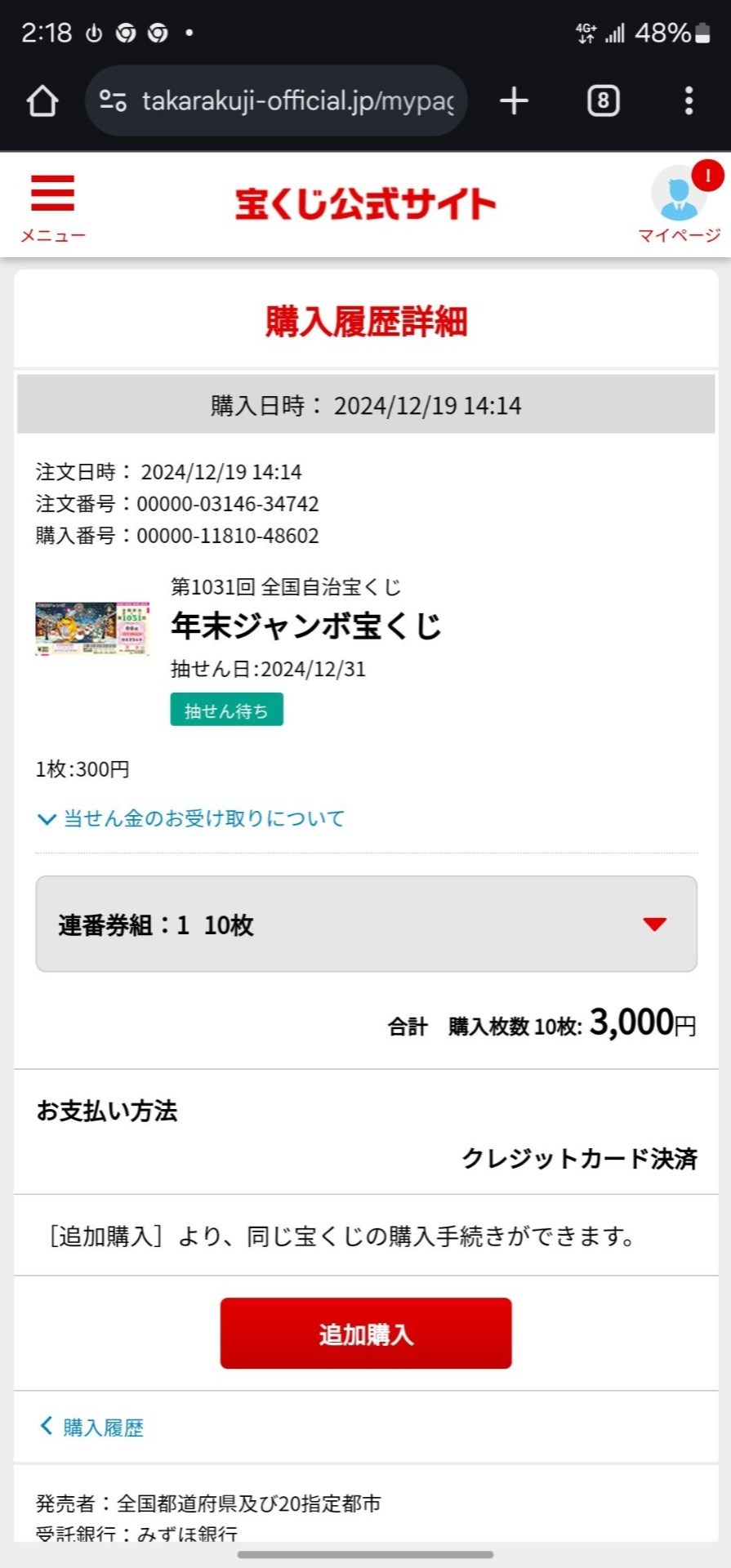Open the メニュー hamburger menu
The width and height of the screenshot is (731, 1568).
pos(52,207)
